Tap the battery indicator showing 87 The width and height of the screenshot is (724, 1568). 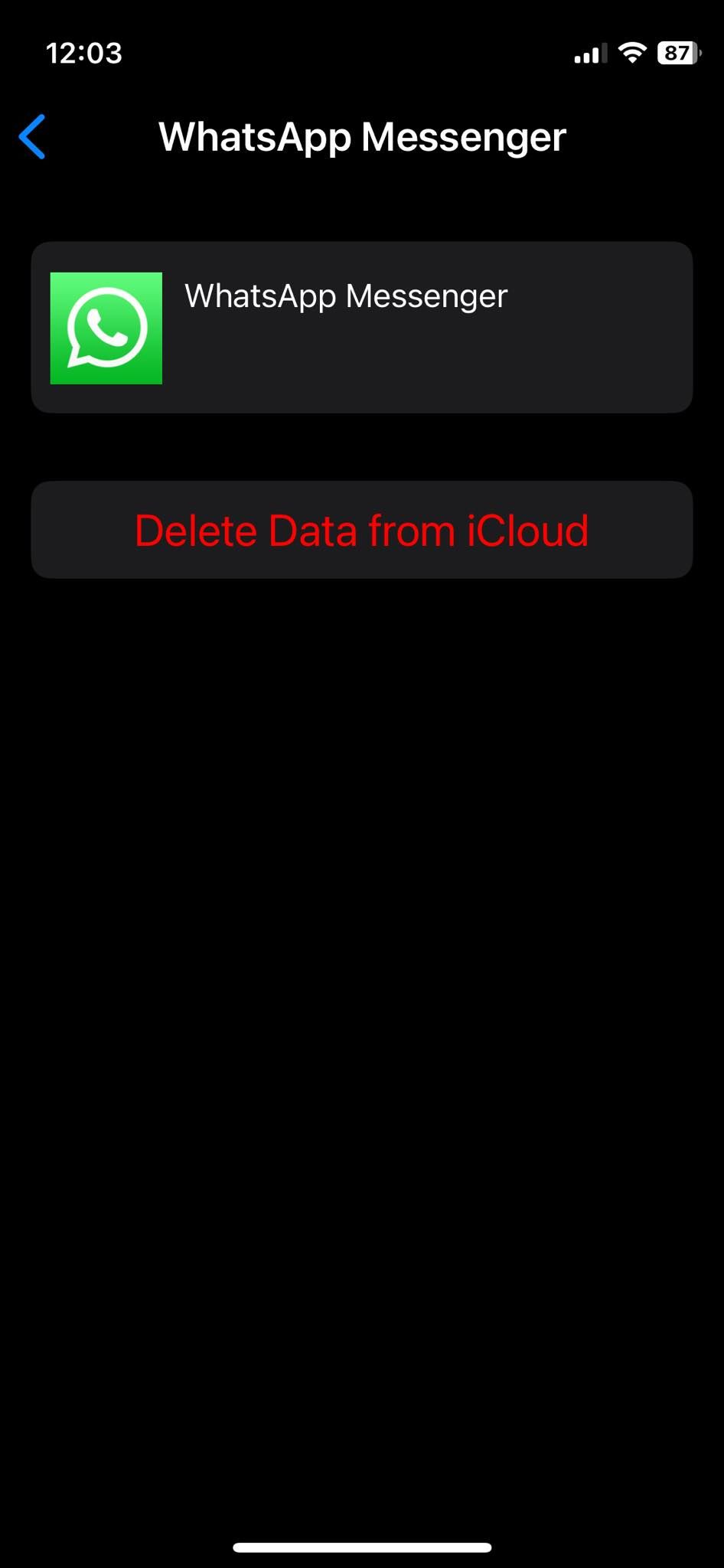tap(677, 53)
